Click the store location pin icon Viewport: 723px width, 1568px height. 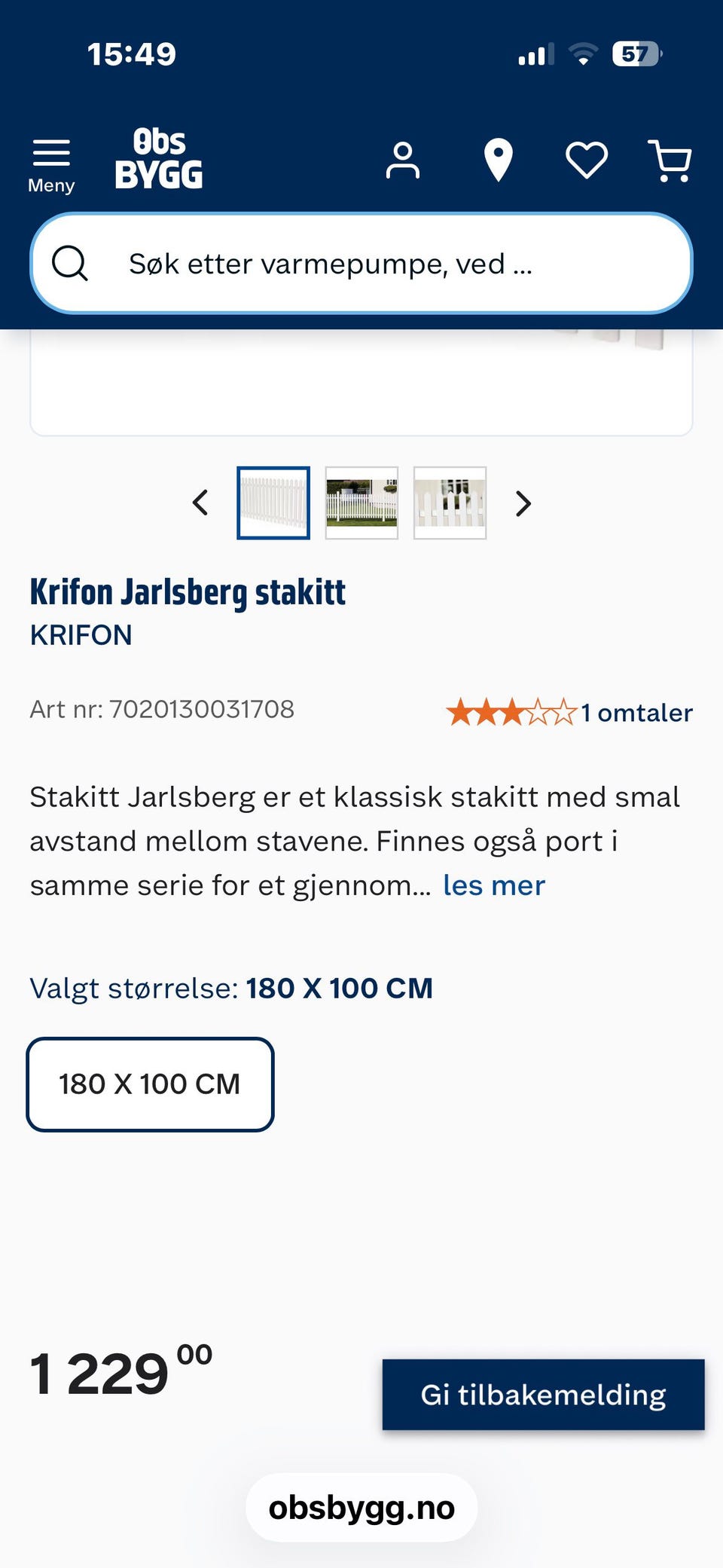click(x=499, y=159)
